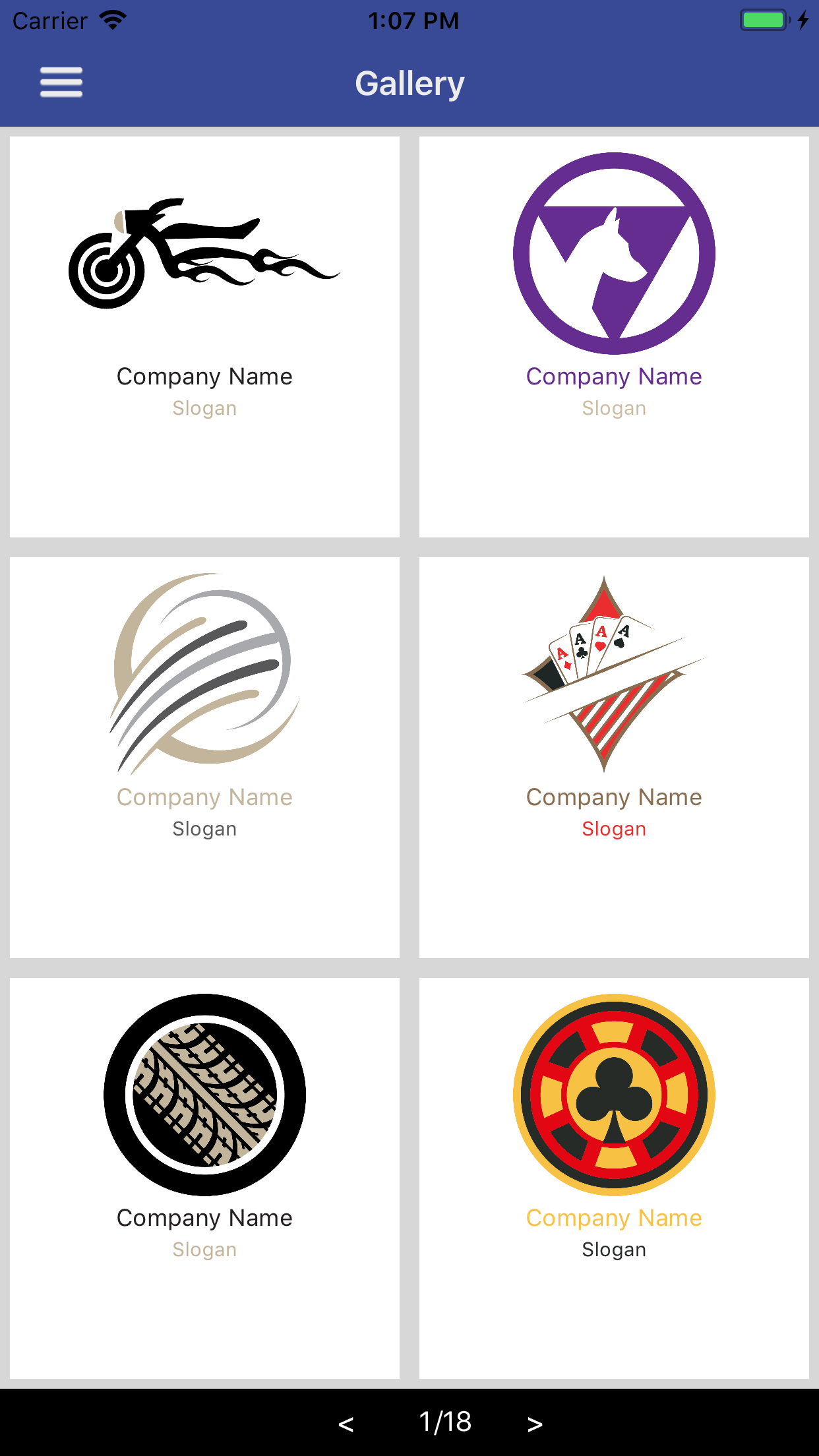Open the hamburger navigation menu

point(61,82)
